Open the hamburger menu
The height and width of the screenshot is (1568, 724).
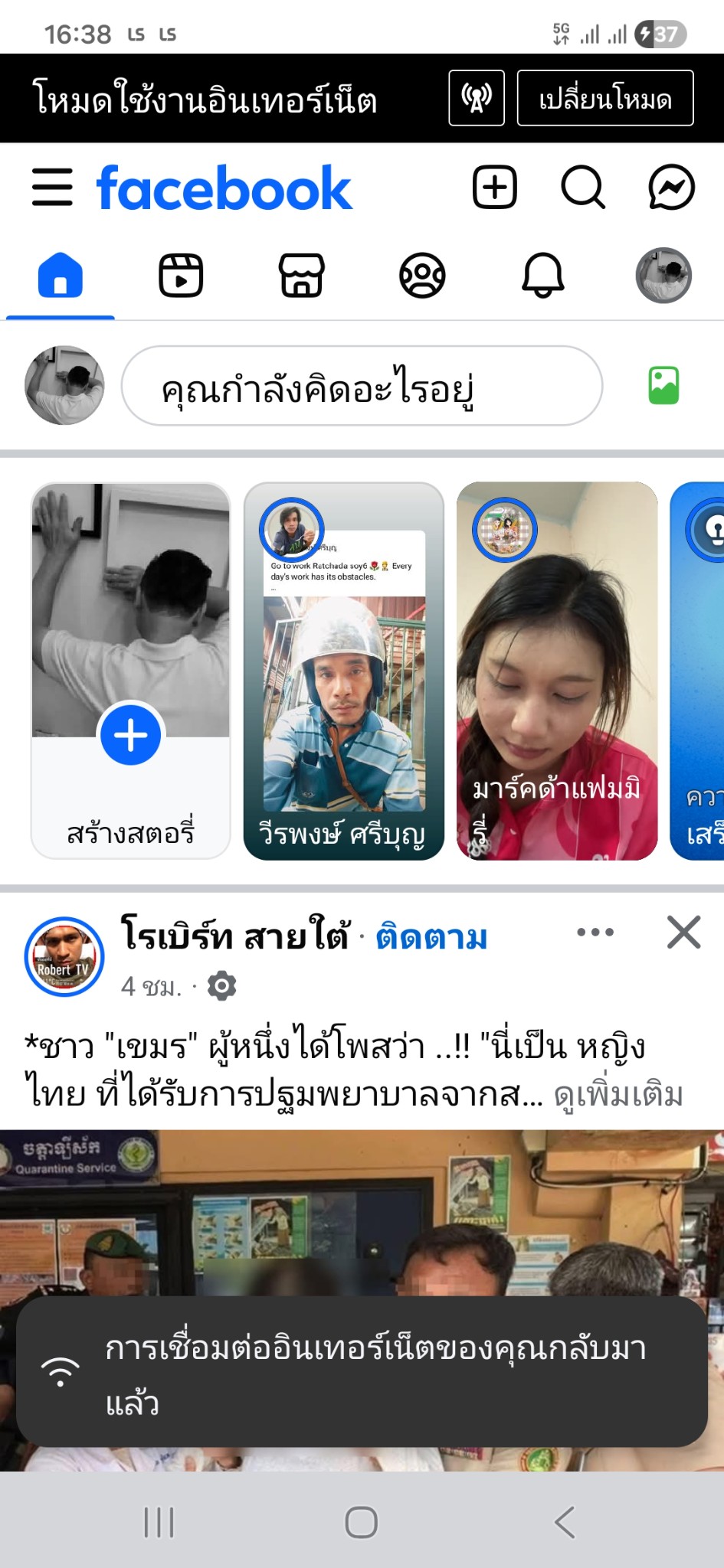(52, 188)
